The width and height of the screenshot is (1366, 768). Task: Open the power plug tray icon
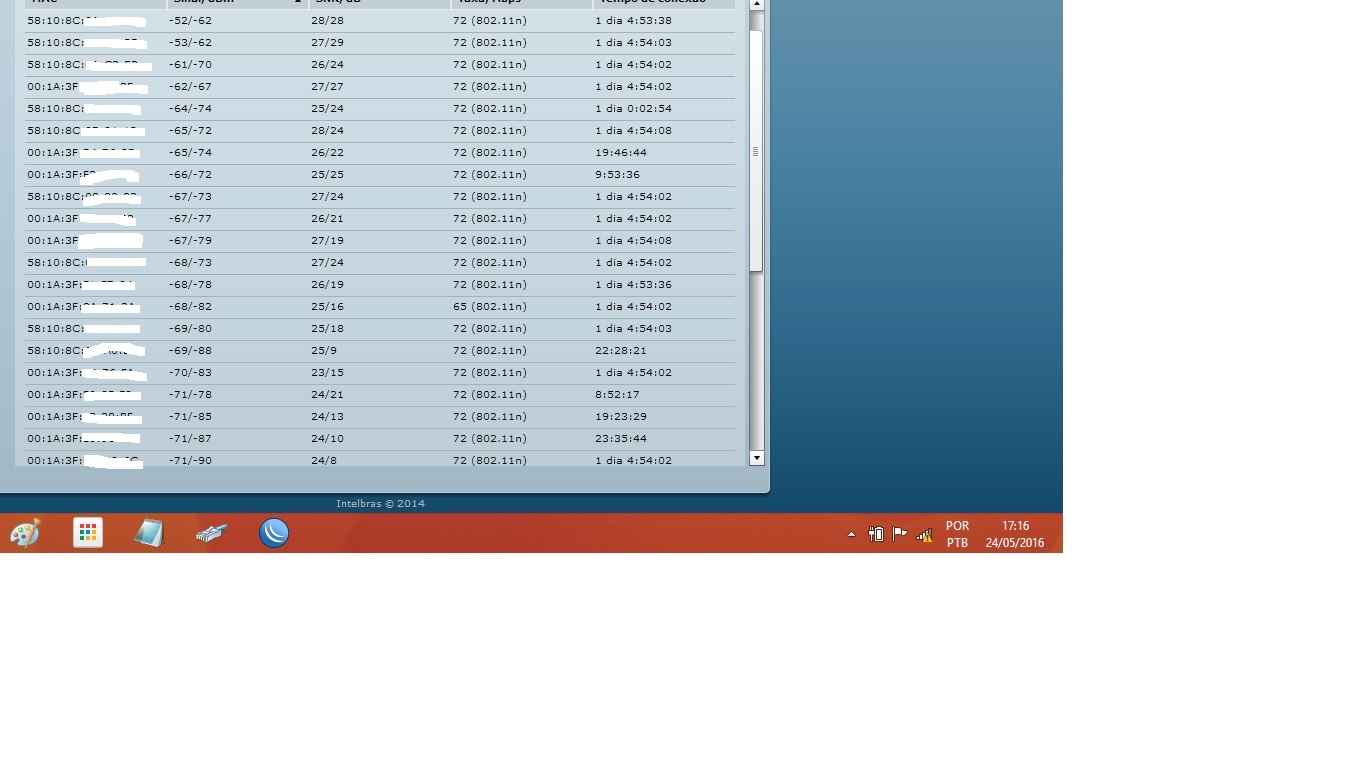[x=876, y=534]
